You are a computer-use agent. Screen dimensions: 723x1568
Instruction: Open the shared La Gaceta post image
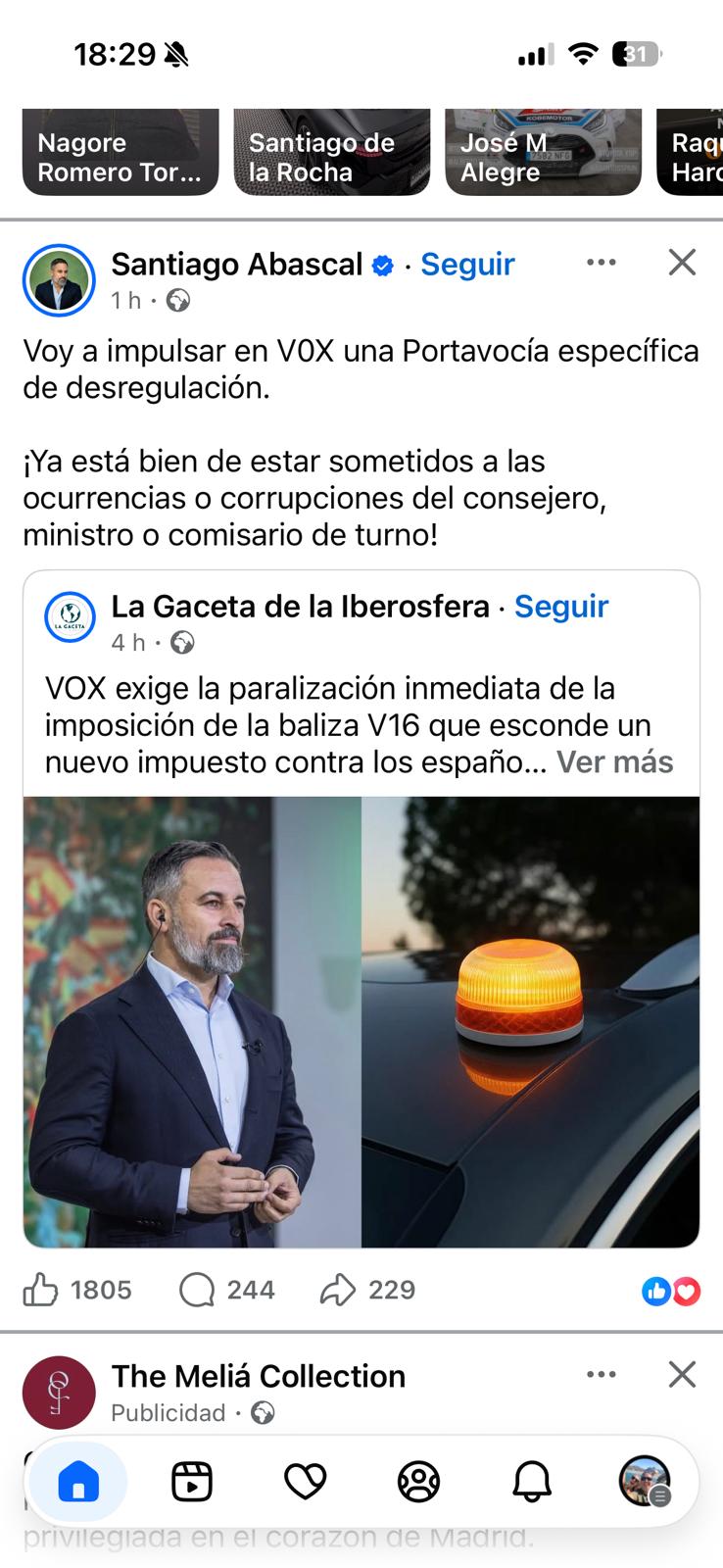tap(361, 1021)
